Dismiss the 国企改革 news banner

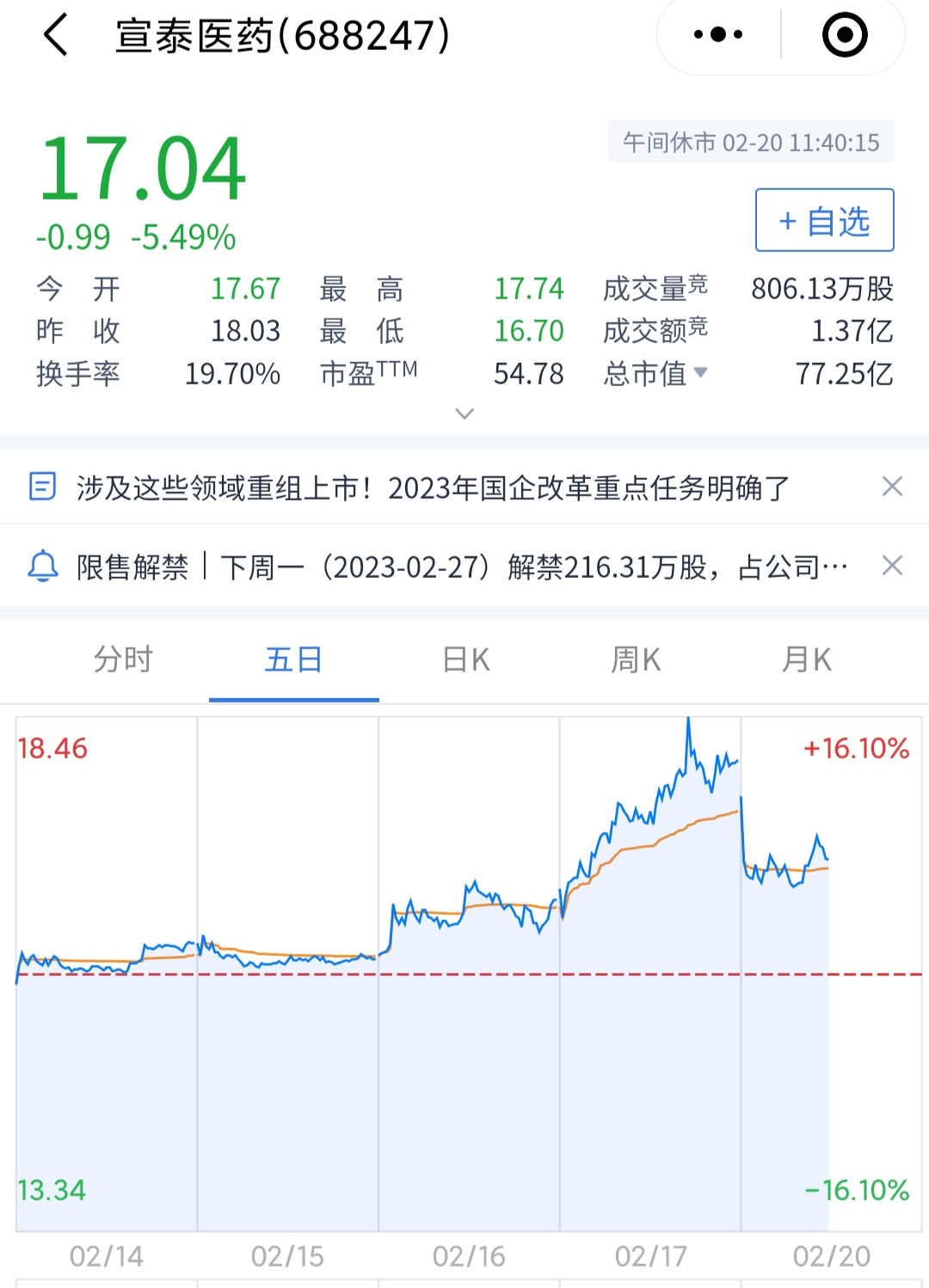click(x=892, y=487)
